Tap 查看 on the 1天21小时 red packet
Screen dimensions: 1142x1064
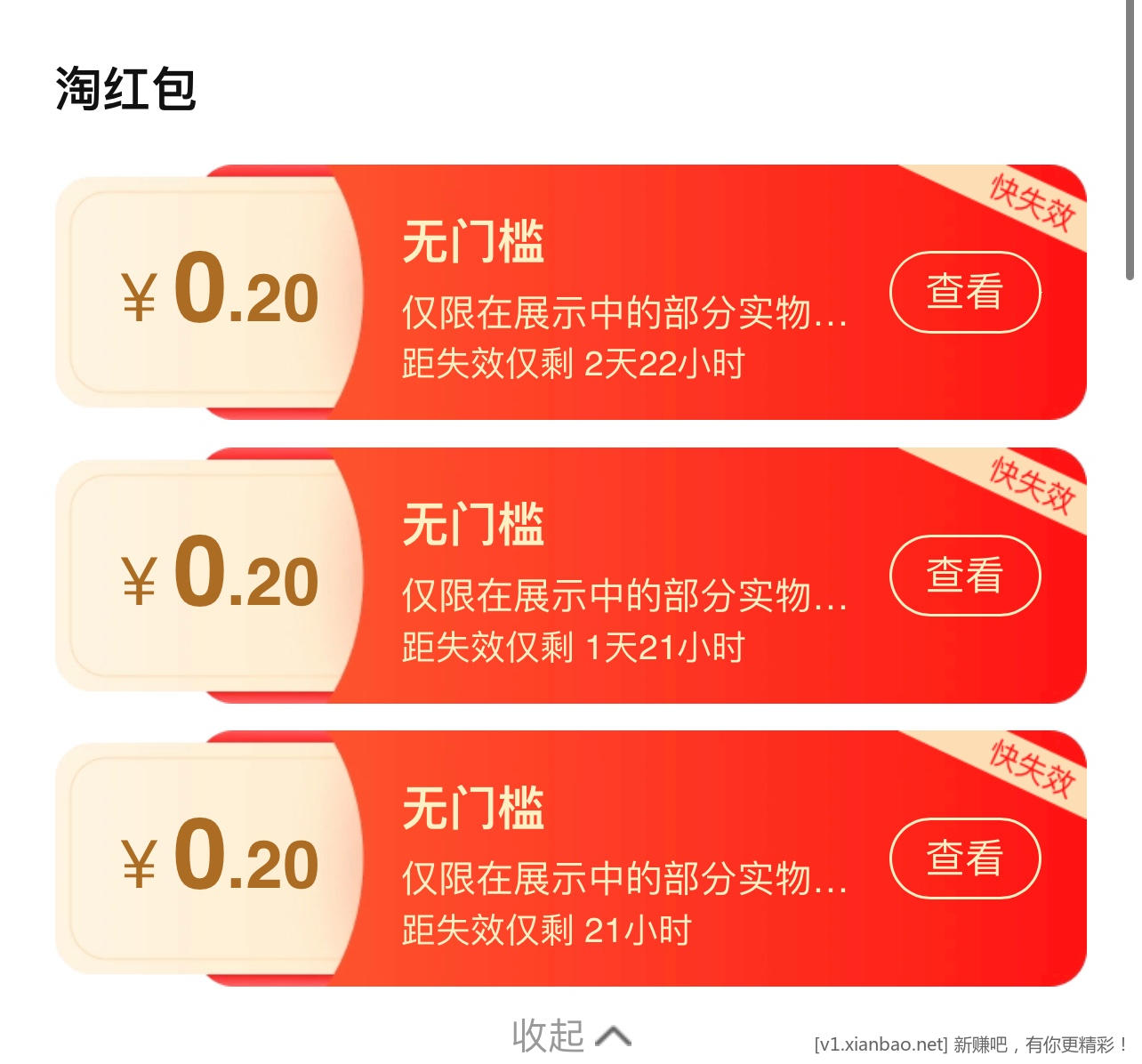[965, 576]
